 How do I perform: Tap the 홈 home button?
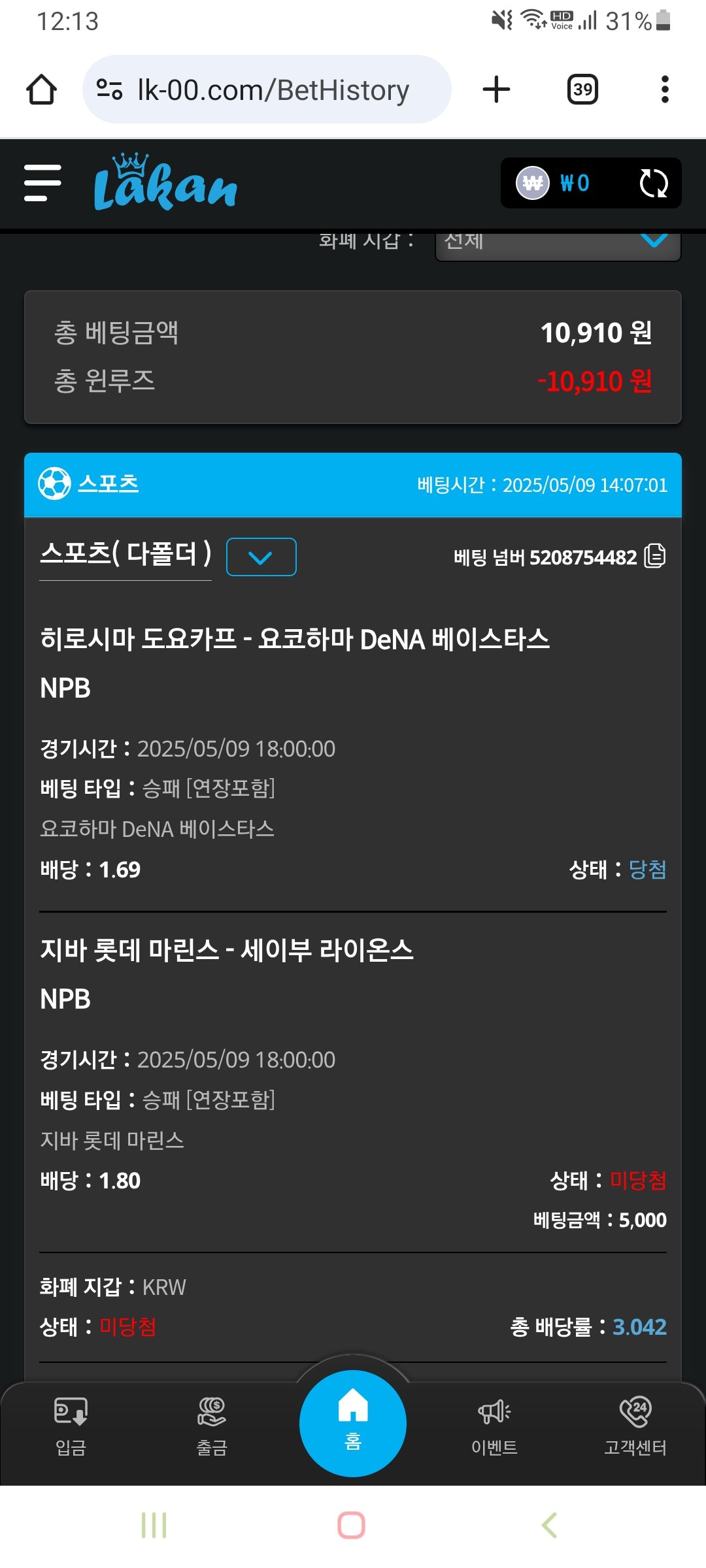pos(353,1423)
